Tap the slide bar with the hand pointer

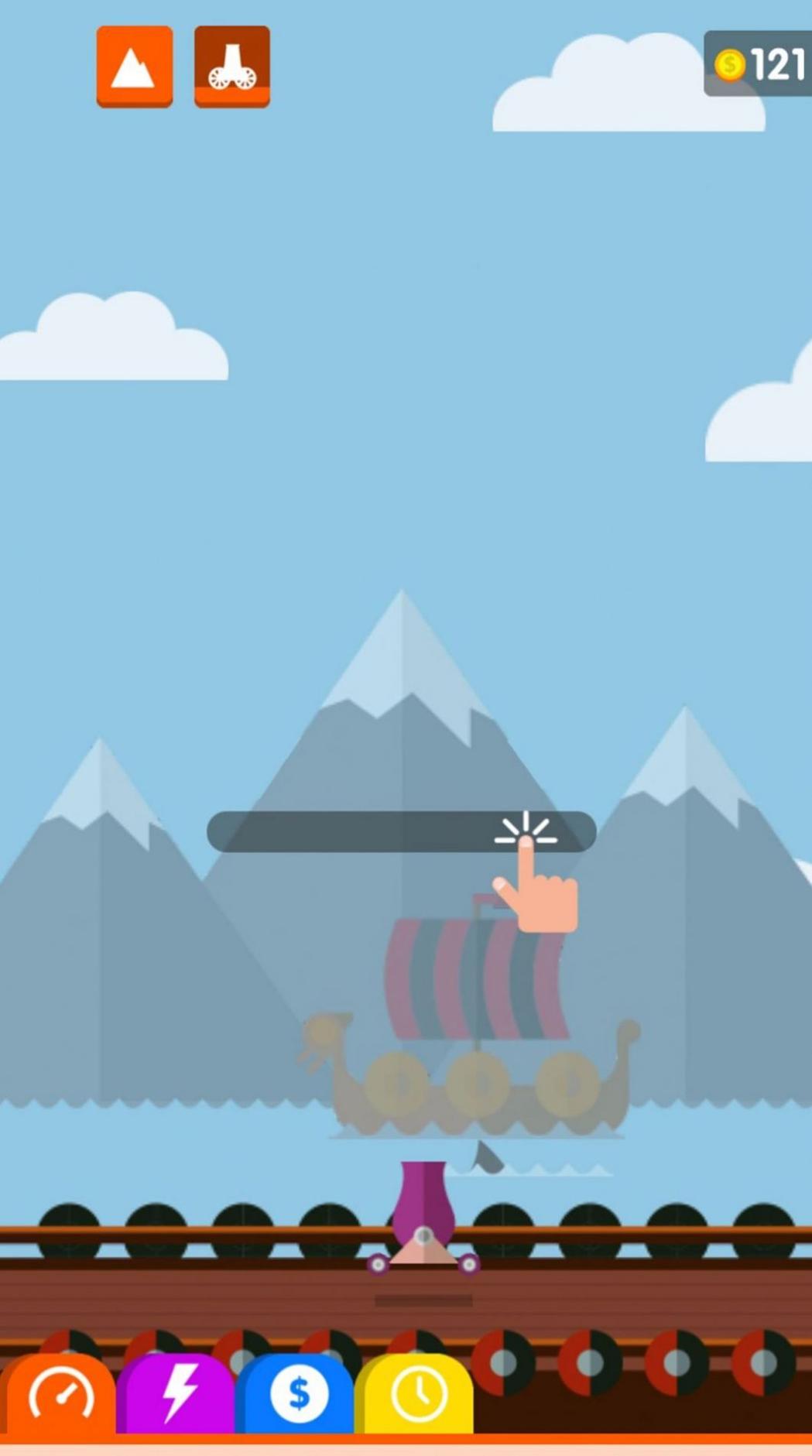(401, 832)
